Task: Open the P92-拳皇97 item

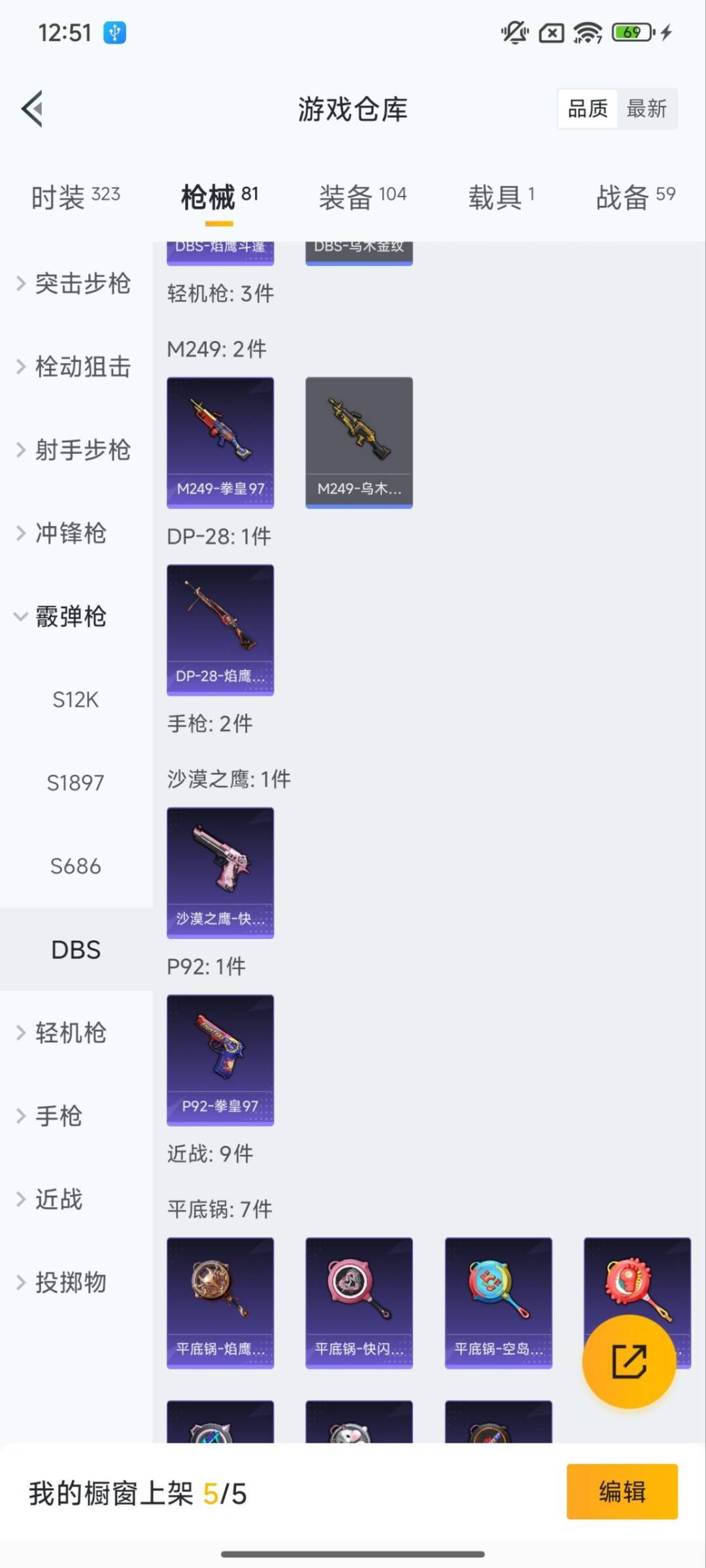Action: click(x=220, y=1061)
